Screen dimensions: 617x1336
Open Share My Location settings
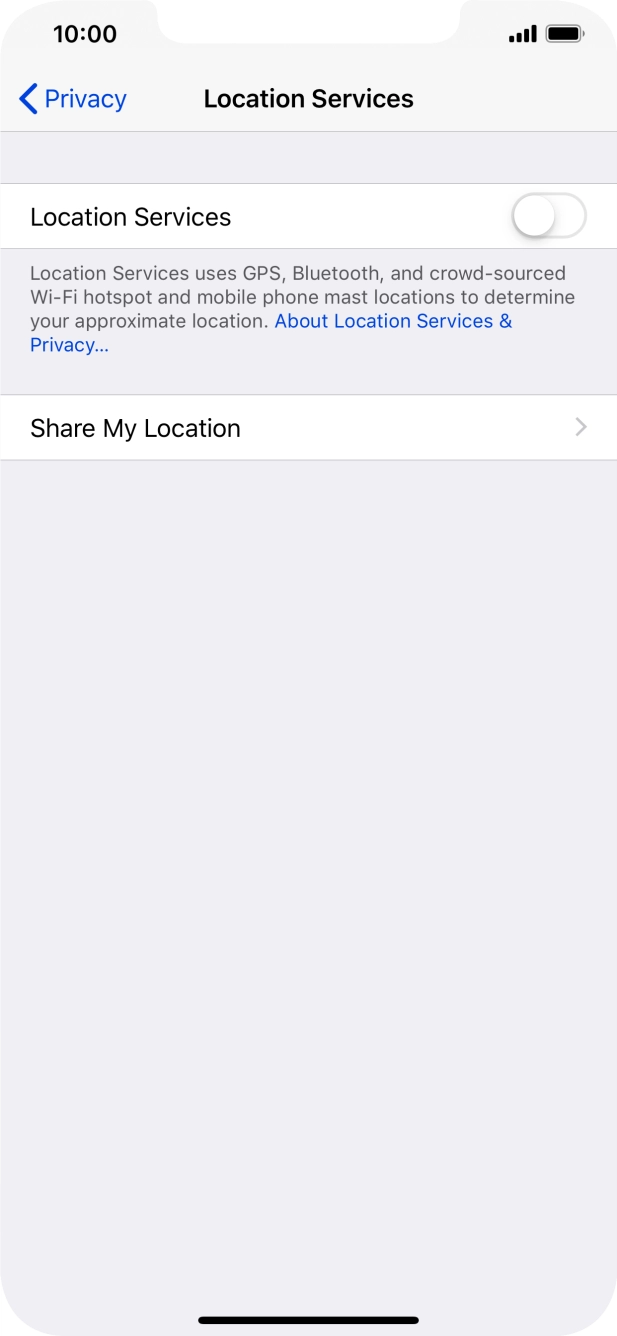308,428
